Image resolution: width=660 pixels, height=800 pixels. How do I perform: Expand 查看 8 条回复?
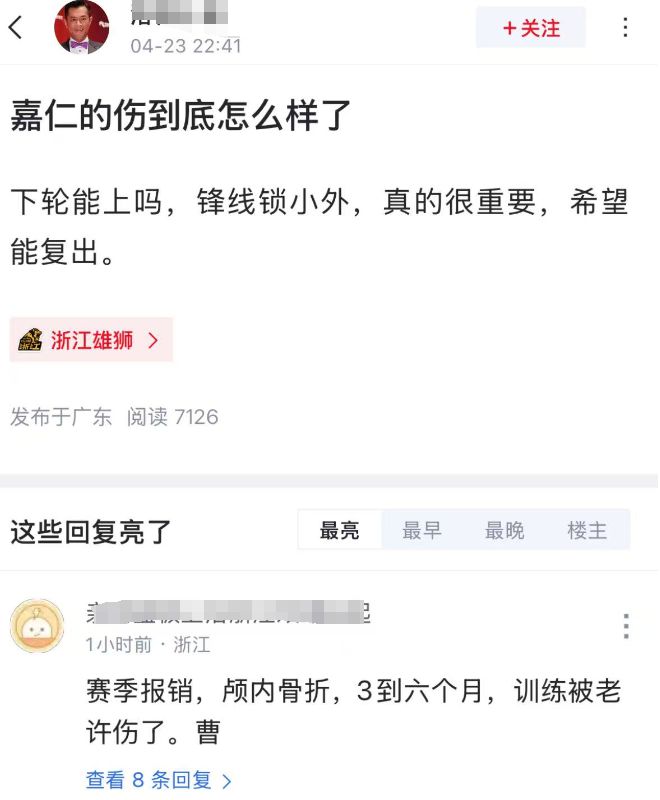click(x=159, y=780)
